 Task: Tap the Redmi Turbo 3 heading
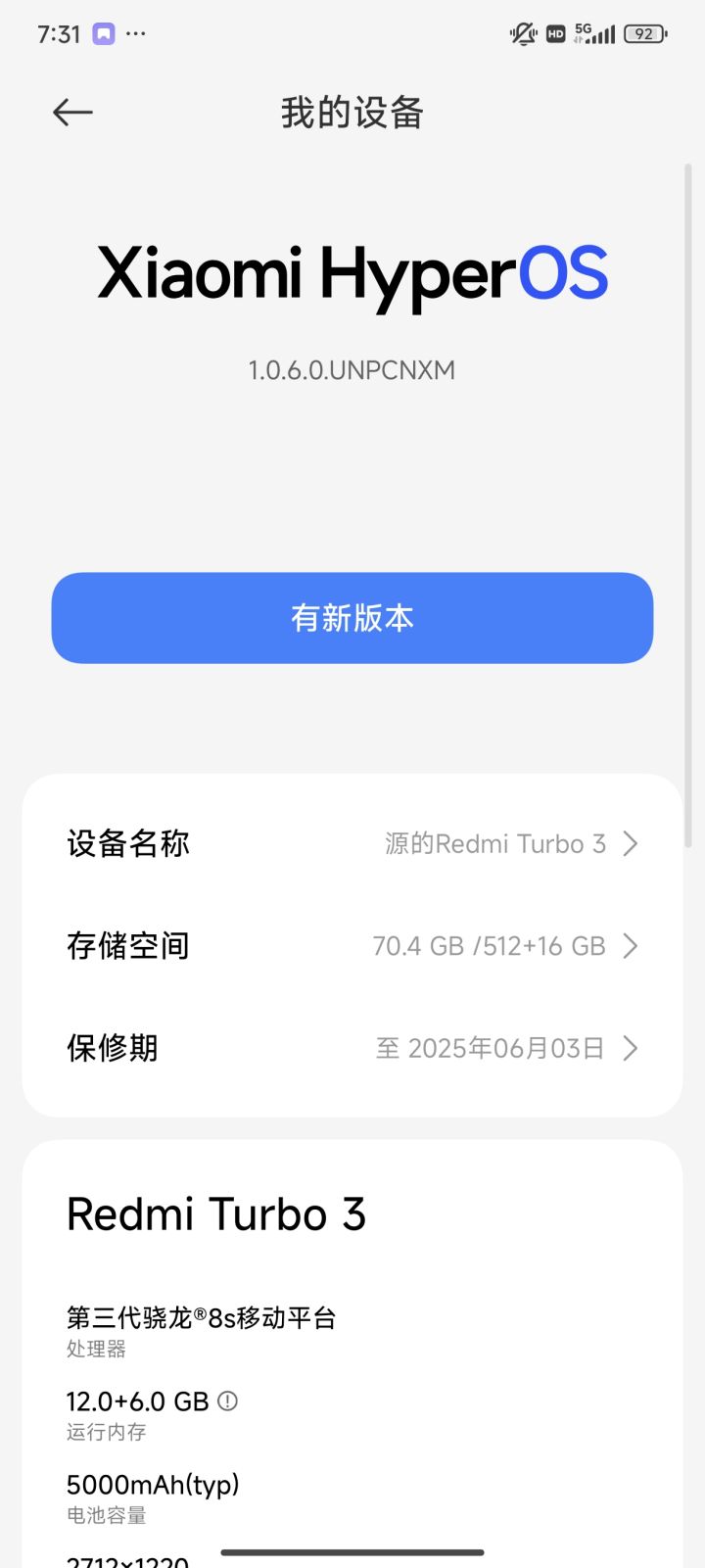click(216, 1214)
